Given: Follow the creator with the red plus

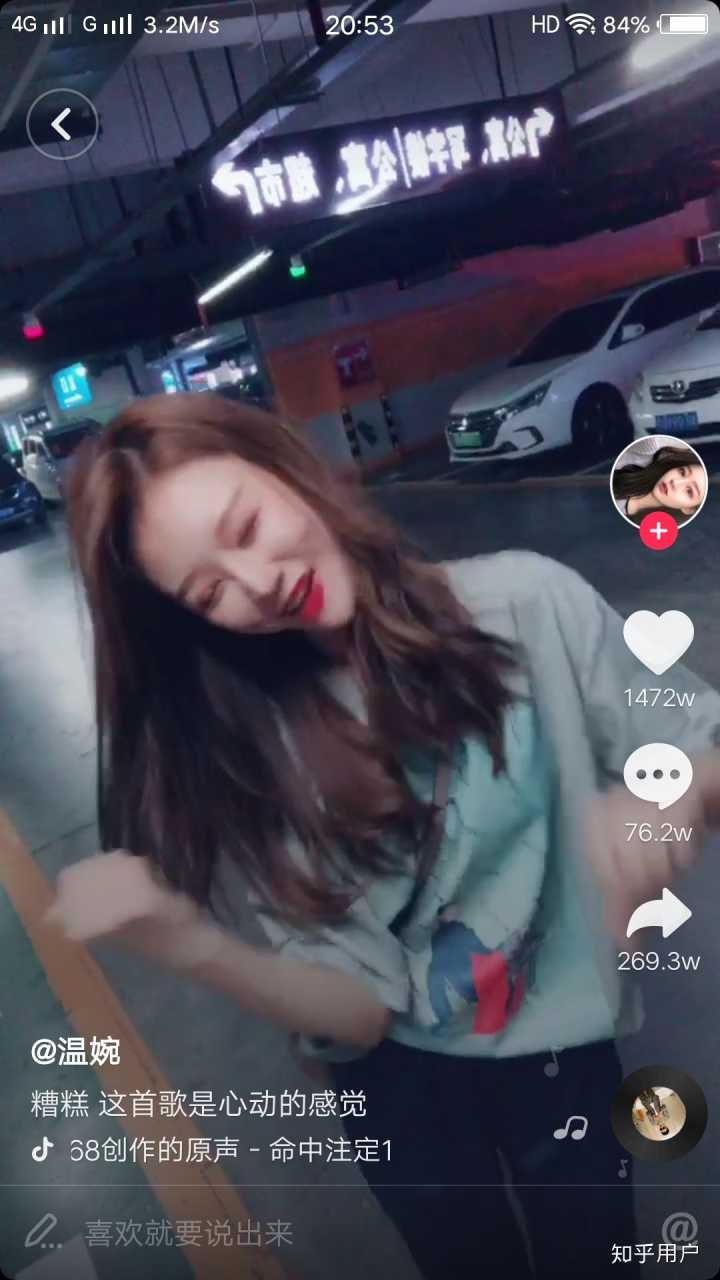Looking at the screenshot, I should (658, 531).
